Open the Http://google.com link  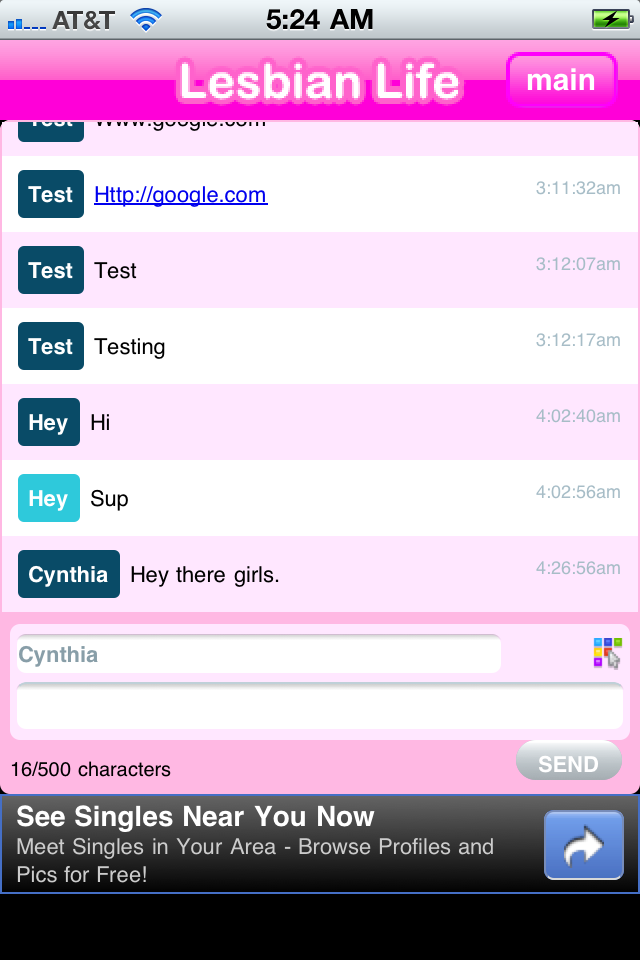click(x=180, y=195)
